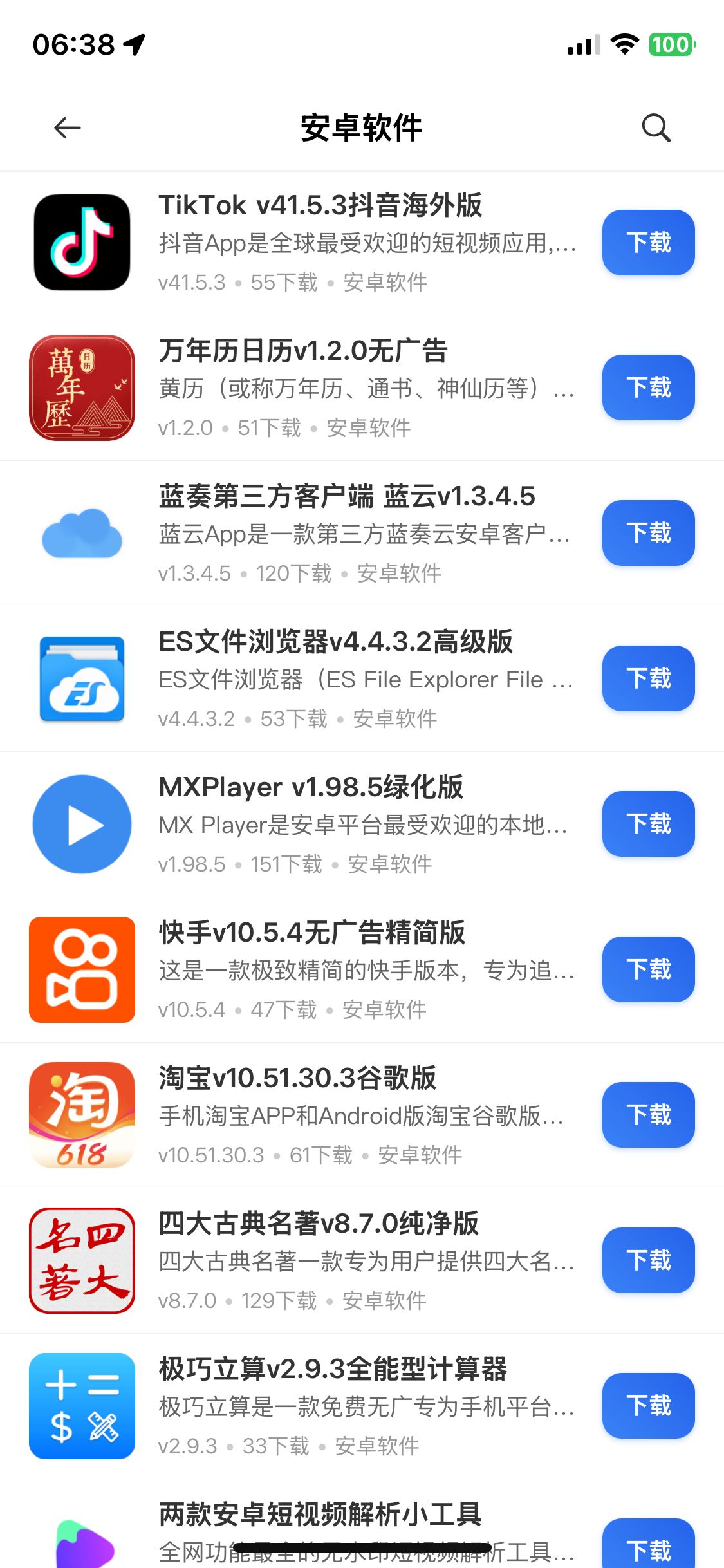Tap 下载 for 万年历日历v1.2.0

[x=648, y=387]
